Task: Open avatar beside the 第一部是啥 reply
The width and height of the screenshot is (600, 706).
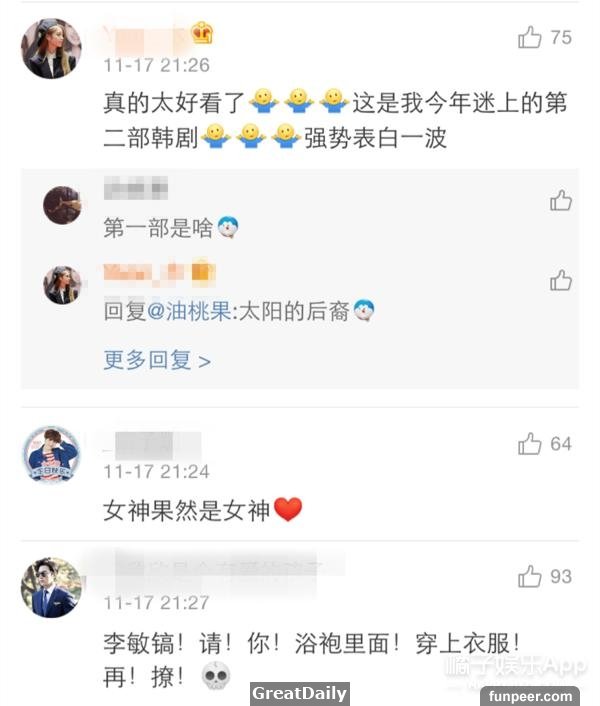Action: click(x=62, y=205)
